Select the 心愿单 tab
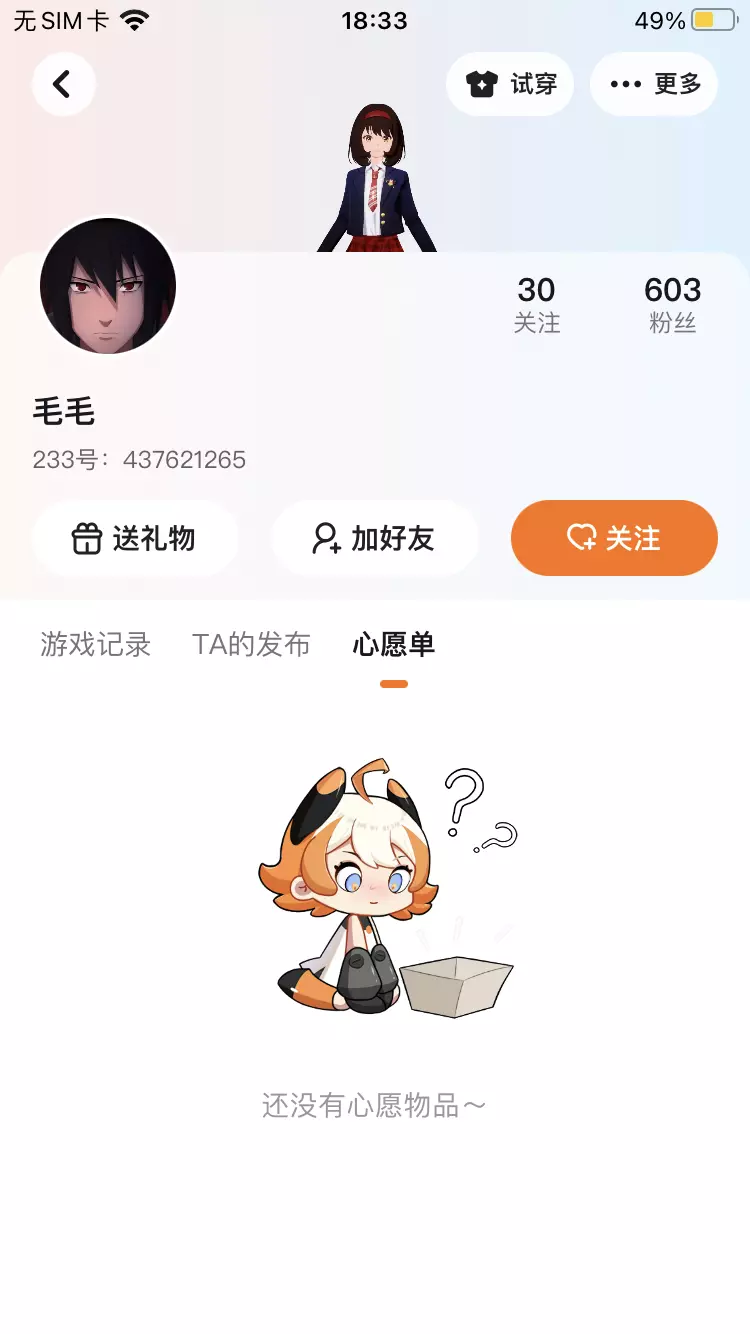Image resolution: width=750 pixels, height=1334 pixels. click(x=394, y=644)
